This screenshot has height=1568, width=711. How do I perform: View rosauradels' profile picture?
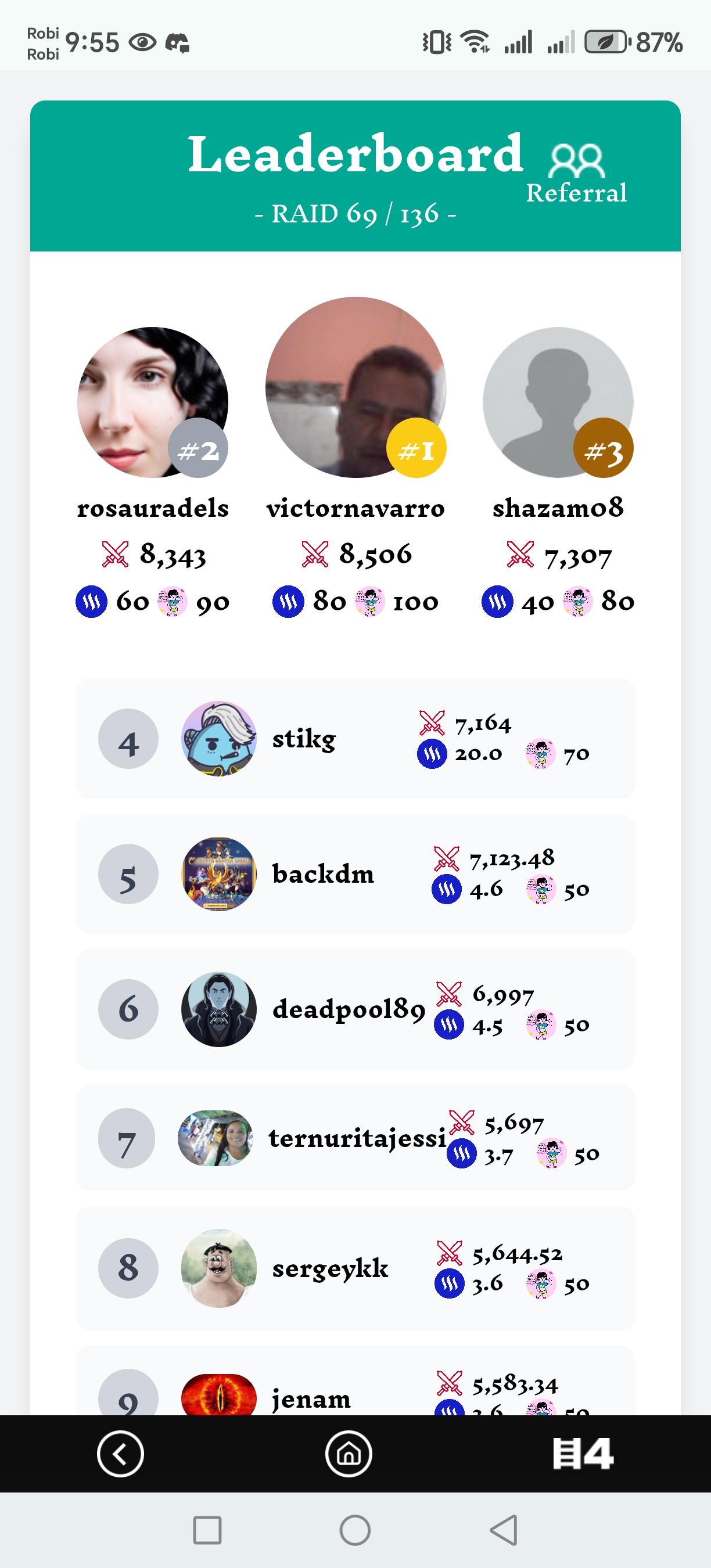pyautogui.click(x=152, y=402)
